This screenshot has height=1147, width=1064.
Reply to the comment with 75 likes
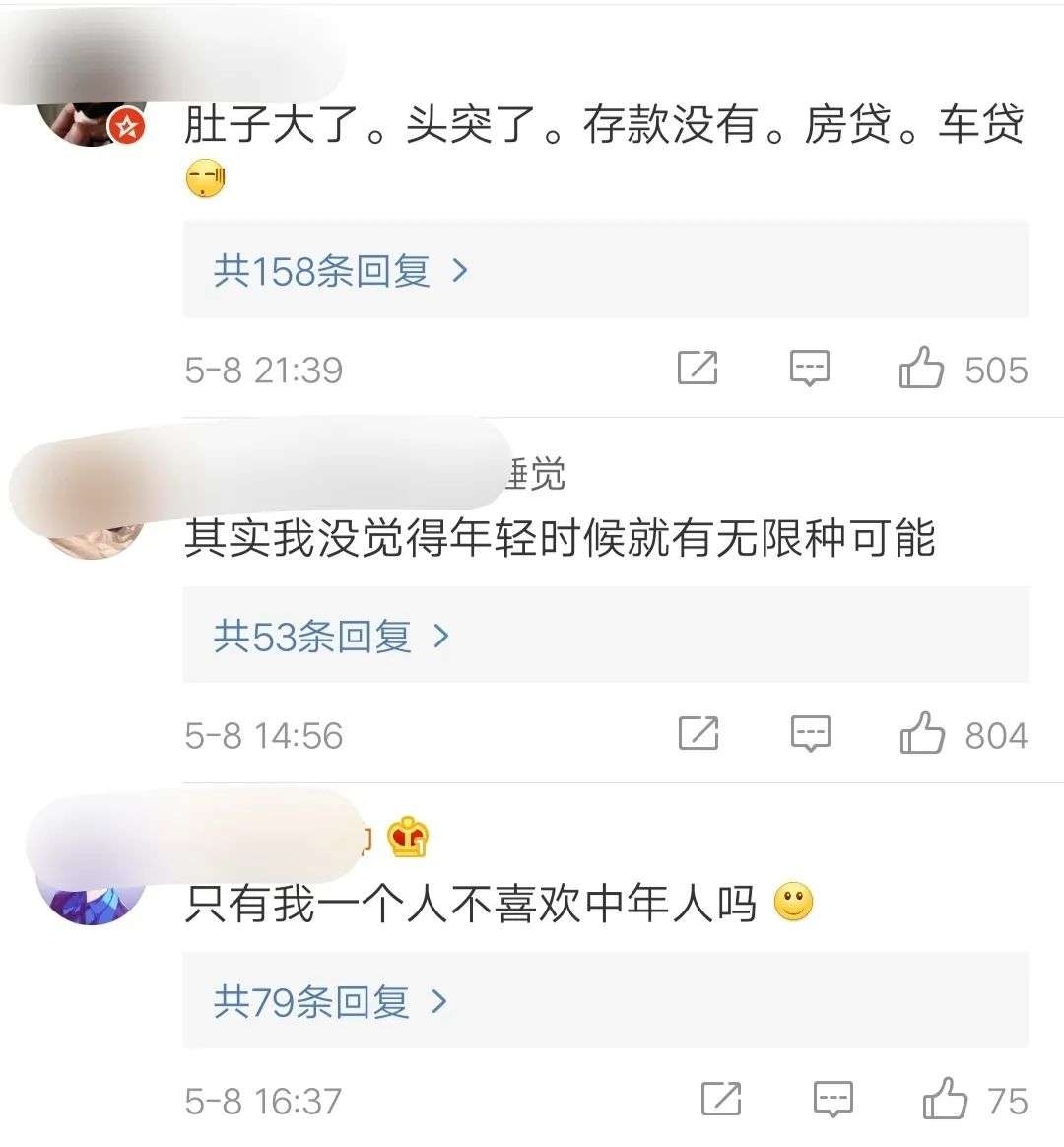click(x=833, y=1100)
